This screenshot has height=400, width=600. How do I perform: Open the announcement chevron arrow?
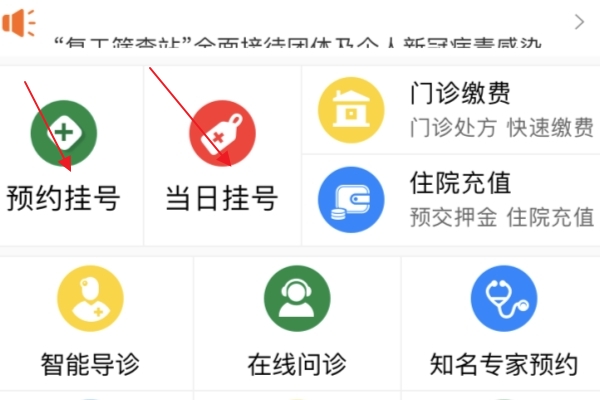(x=579, y=22)
